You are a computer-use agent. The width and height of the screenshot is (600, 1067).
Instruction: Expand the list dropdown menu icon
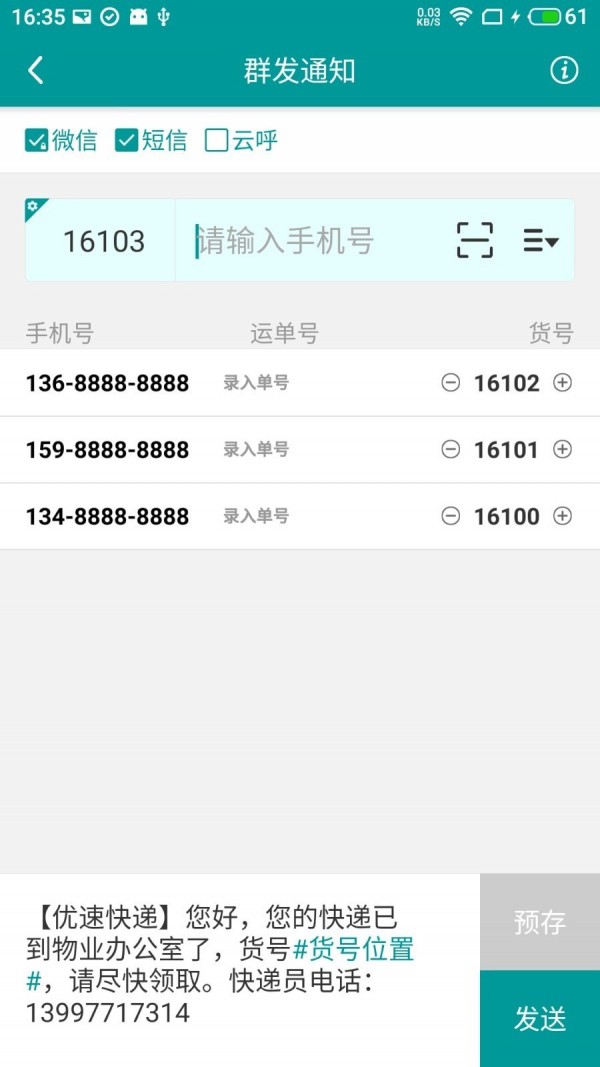540,241
